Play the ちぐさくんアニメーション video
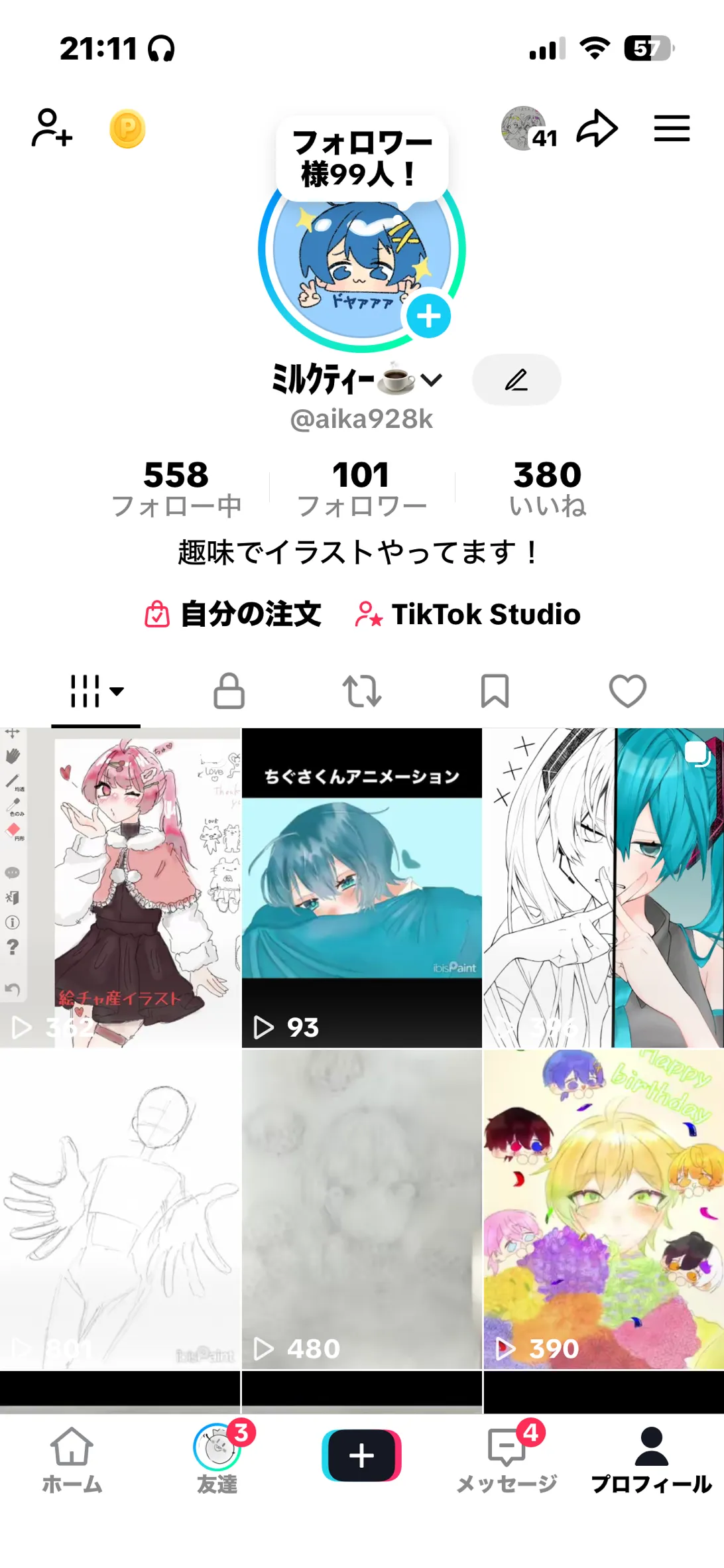724x1568 pixels. coord(361,887)
